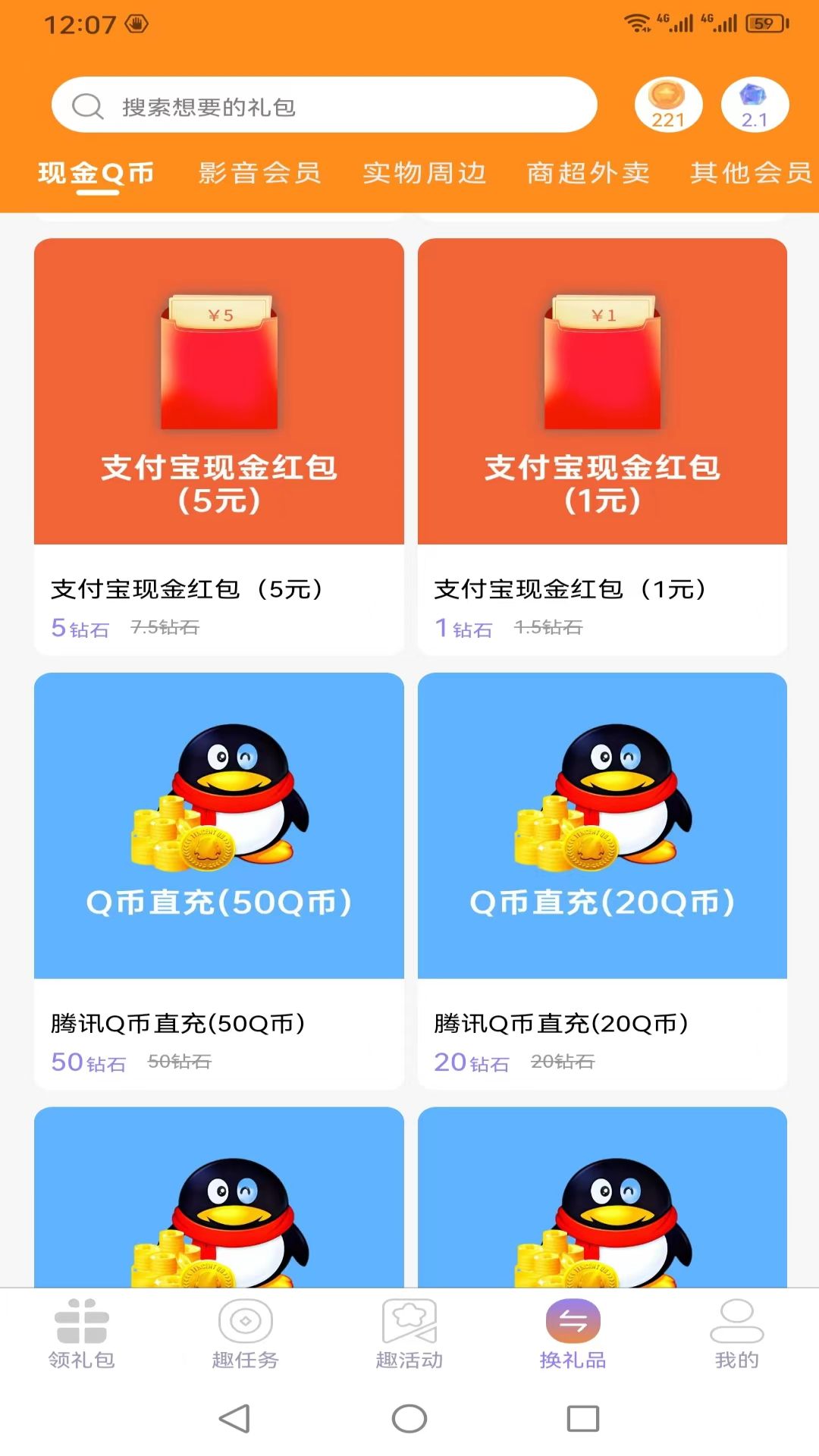This screenshot has height=1456, width=819.
Task: Switch to the 实物周边 tab
Action: click(x=424, y=174)
